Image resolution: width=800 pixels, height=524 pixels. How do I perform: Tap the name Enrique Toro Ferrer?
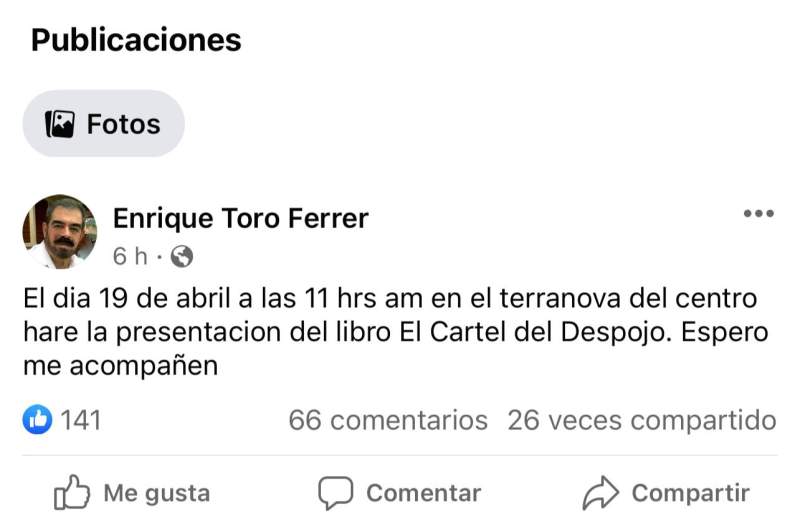pyautogui.click(x=240, y=218)
